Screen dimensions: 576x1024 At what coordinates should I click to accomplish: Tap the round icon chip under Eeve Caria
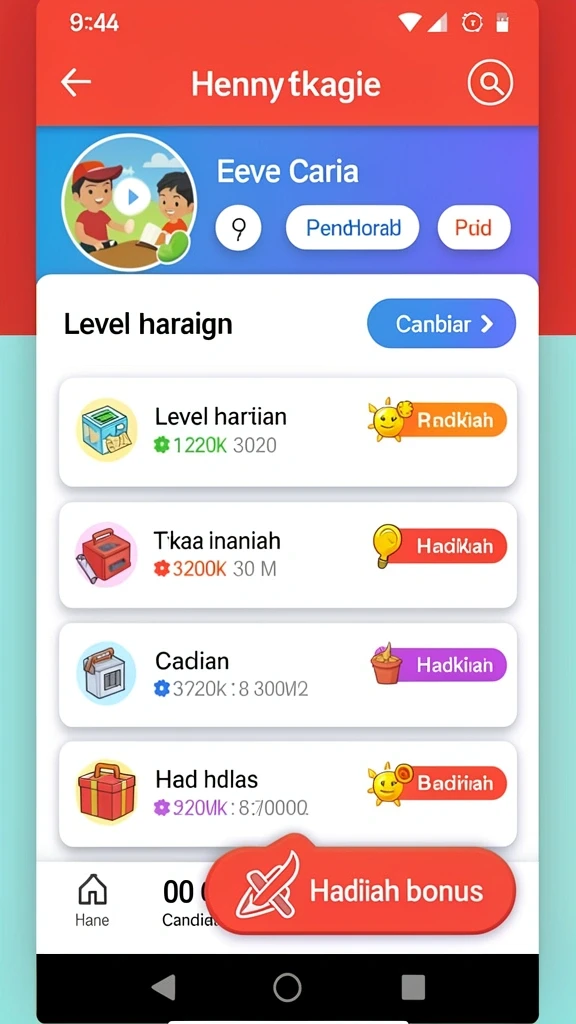coord(238,227)
